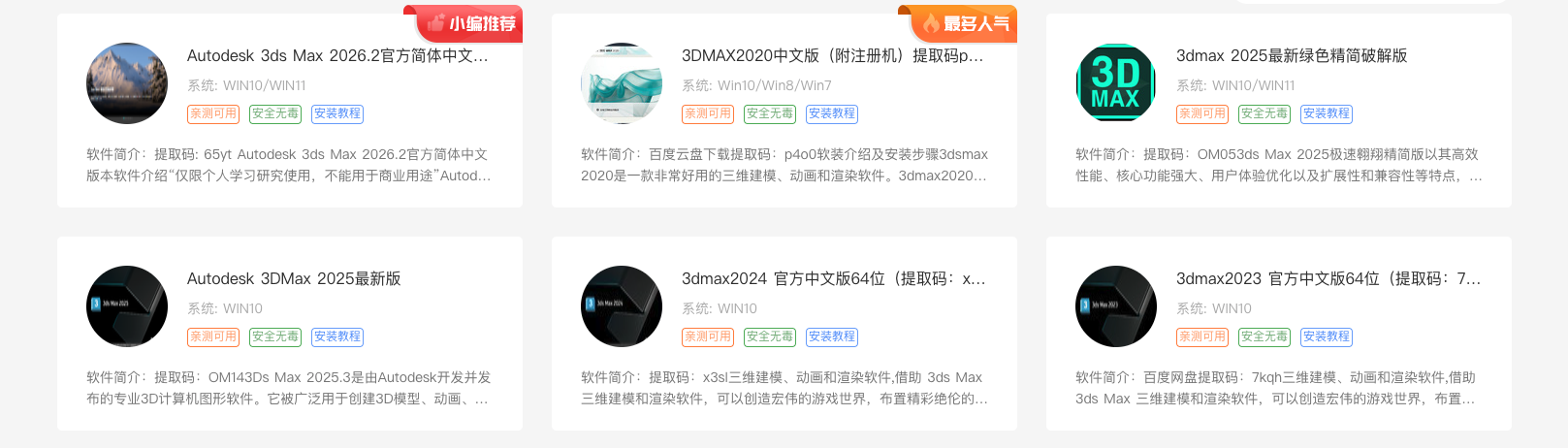Open 3DMAX2020 Chinese version software card

[x=832, y=56]
